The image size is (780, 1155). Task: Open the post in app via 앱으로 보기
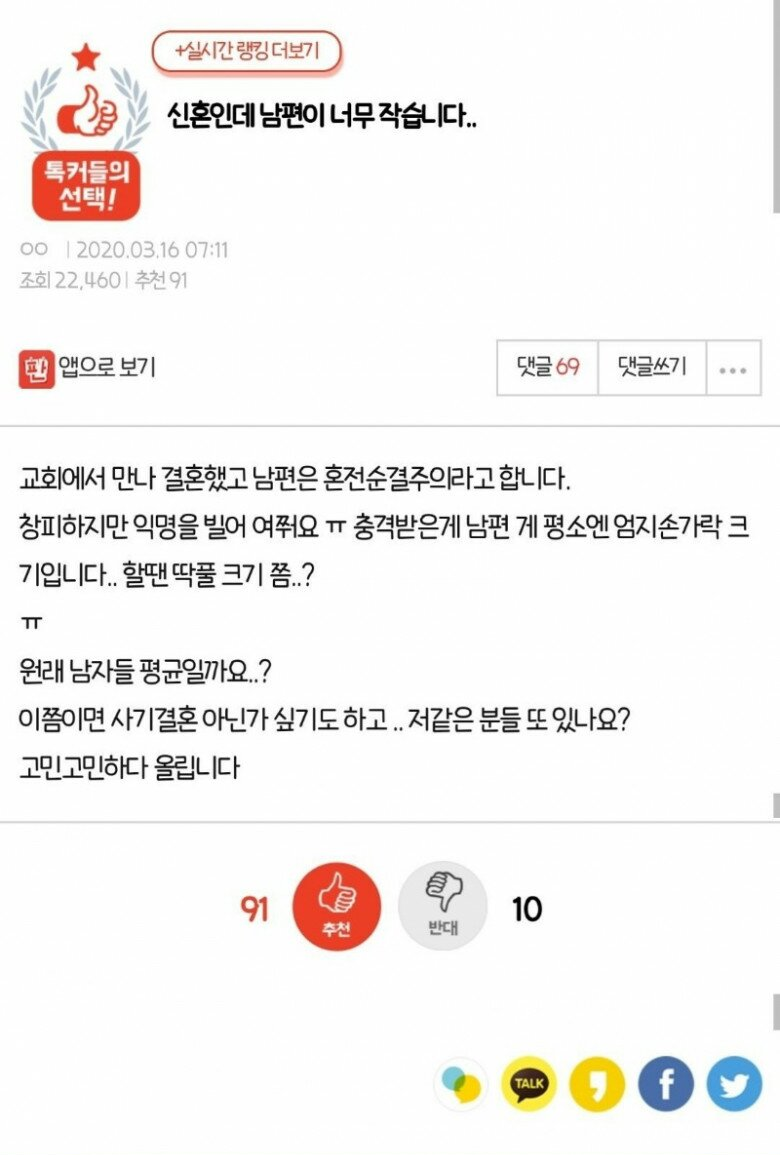[x=88, y=368]
